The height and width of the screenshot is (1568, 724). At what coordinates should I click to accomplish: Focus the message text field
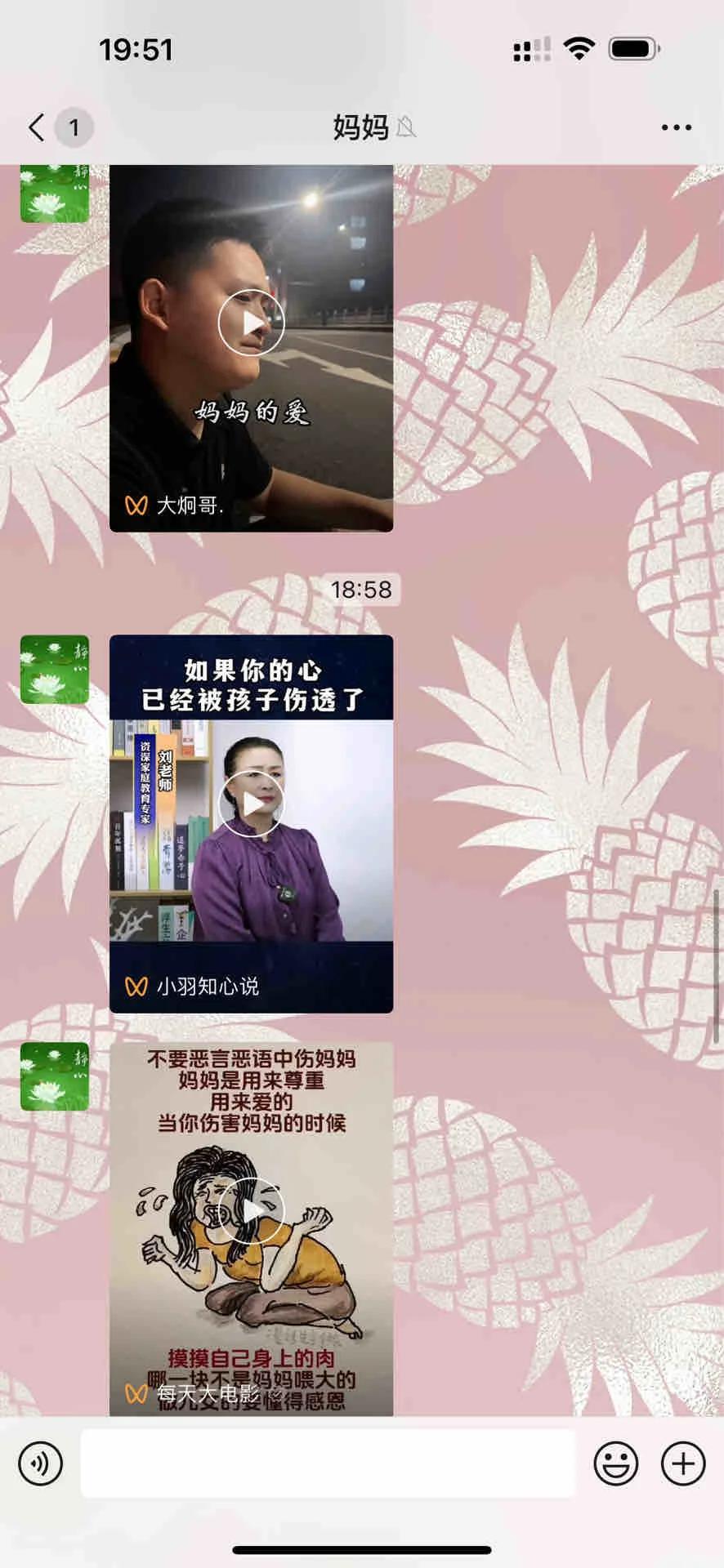point(327,1463)
